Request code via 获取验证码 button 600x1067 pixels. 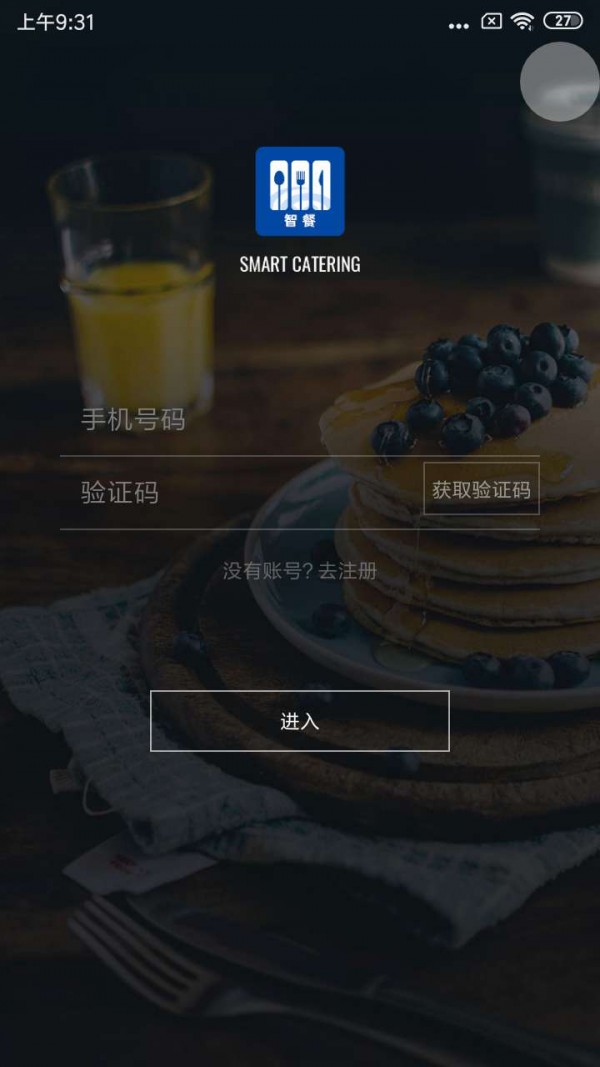(481, 490)
